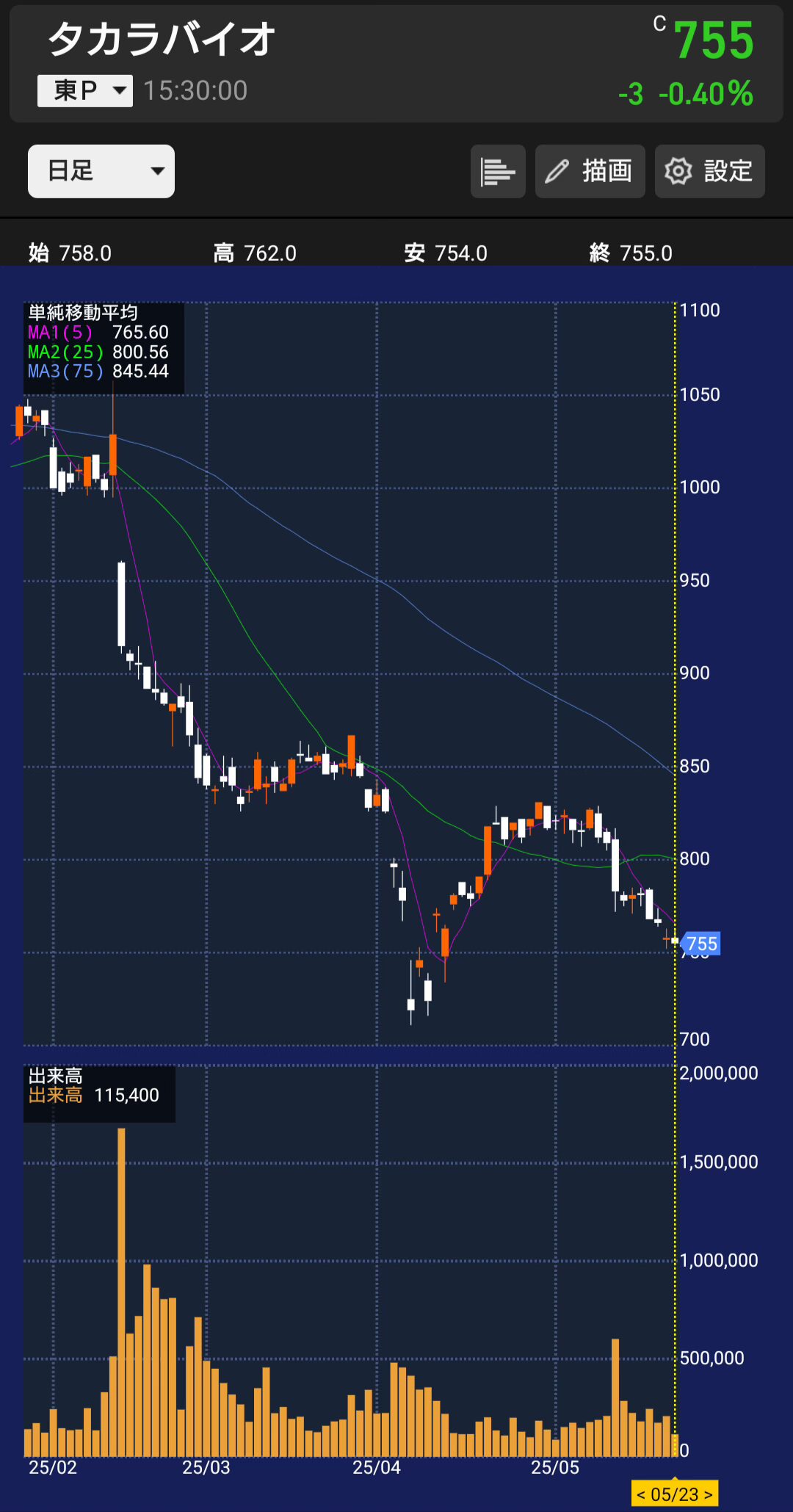This screenshot has width=793, height=1512.
Task: Open the 東P market dropdown
Action: point(85,91)
